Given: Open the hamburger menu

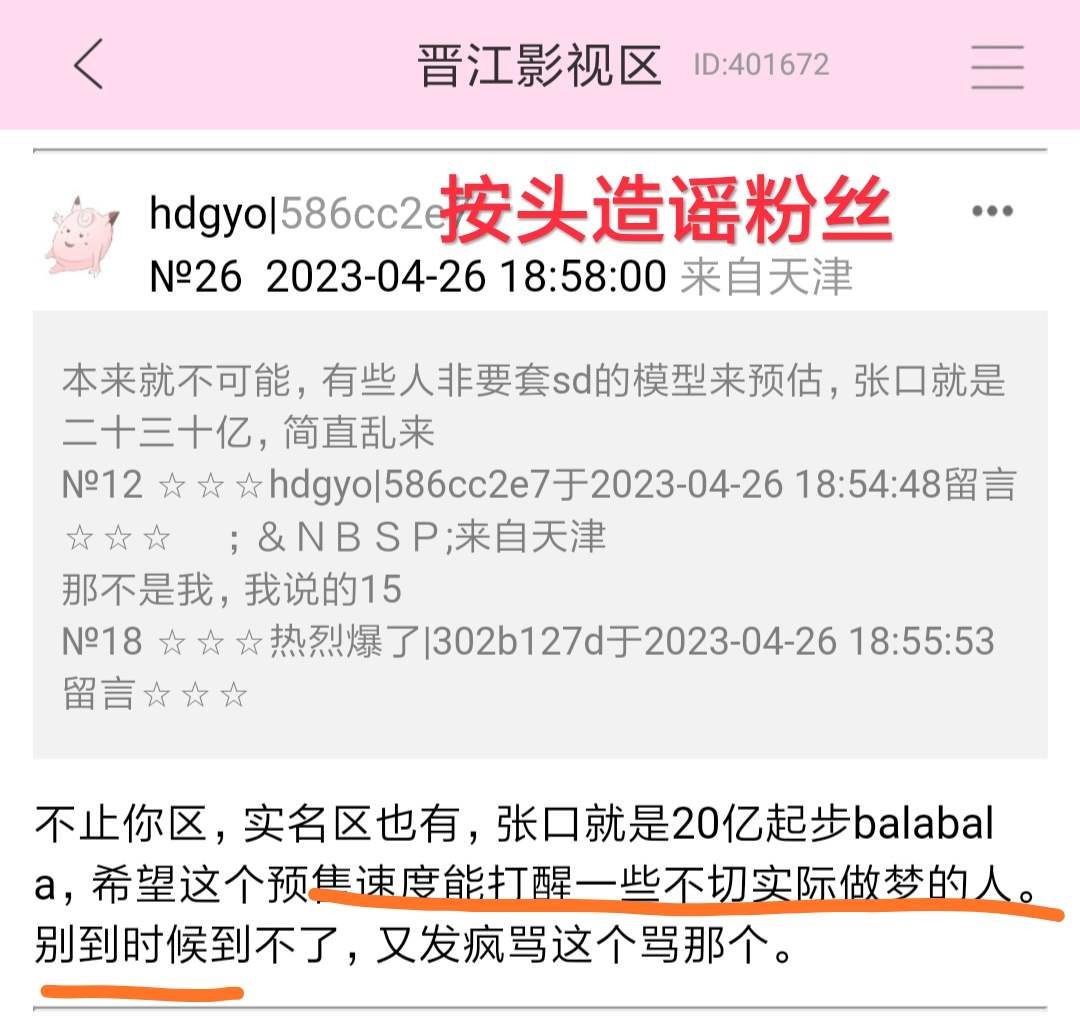Looking at the screenshot, I should point(997,67).
